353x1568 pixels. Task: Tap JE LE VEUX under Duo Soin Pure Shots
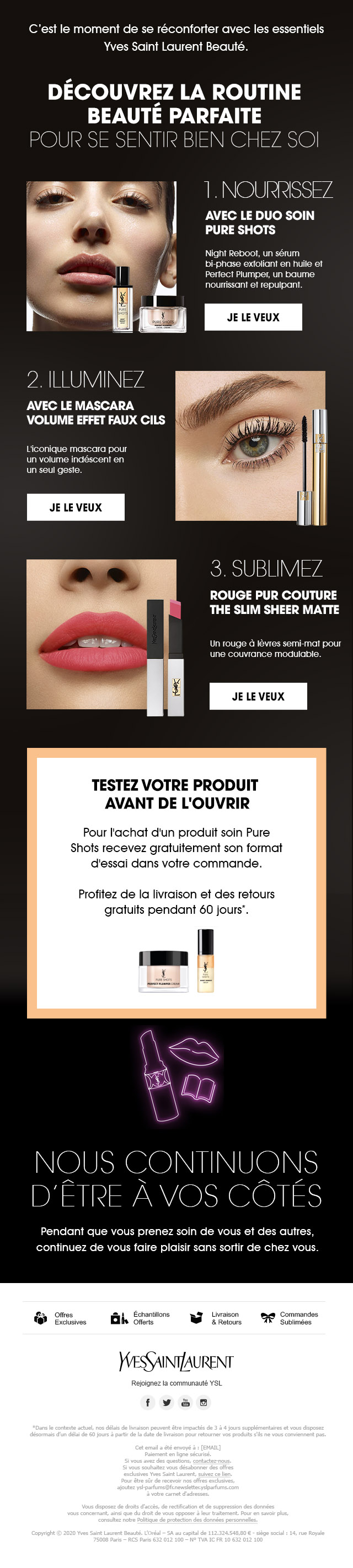pos(253,317)
